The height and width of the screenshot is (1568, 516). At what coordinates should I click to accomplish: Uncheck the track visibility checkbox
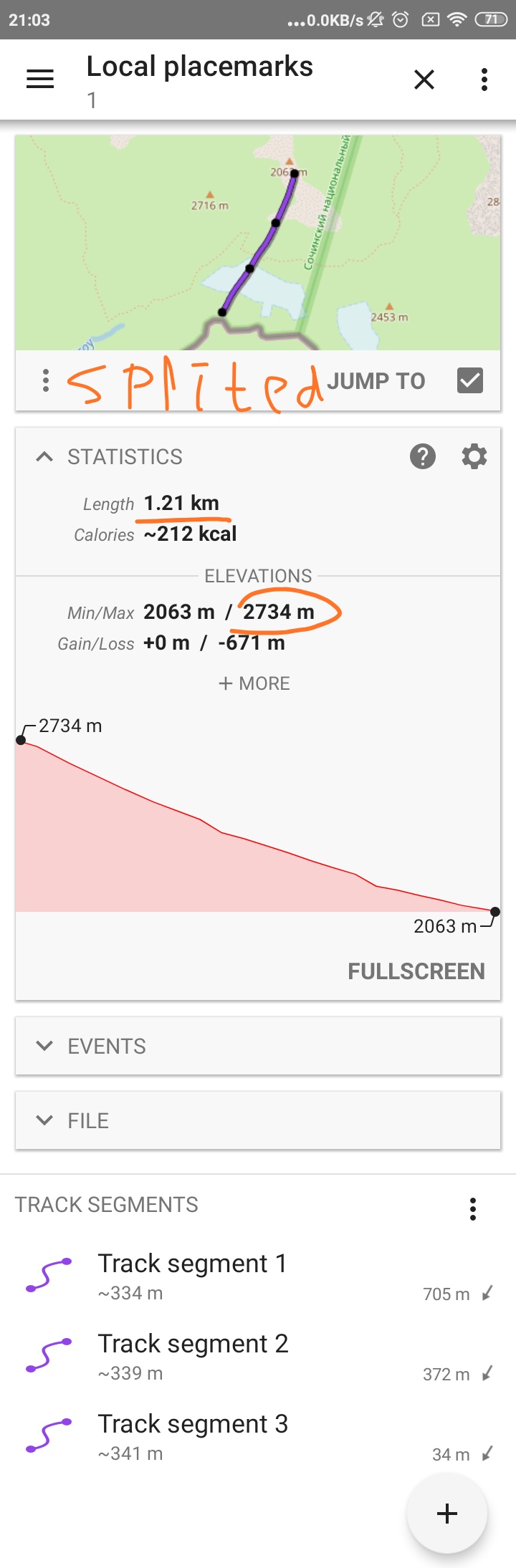pos(470,380)
